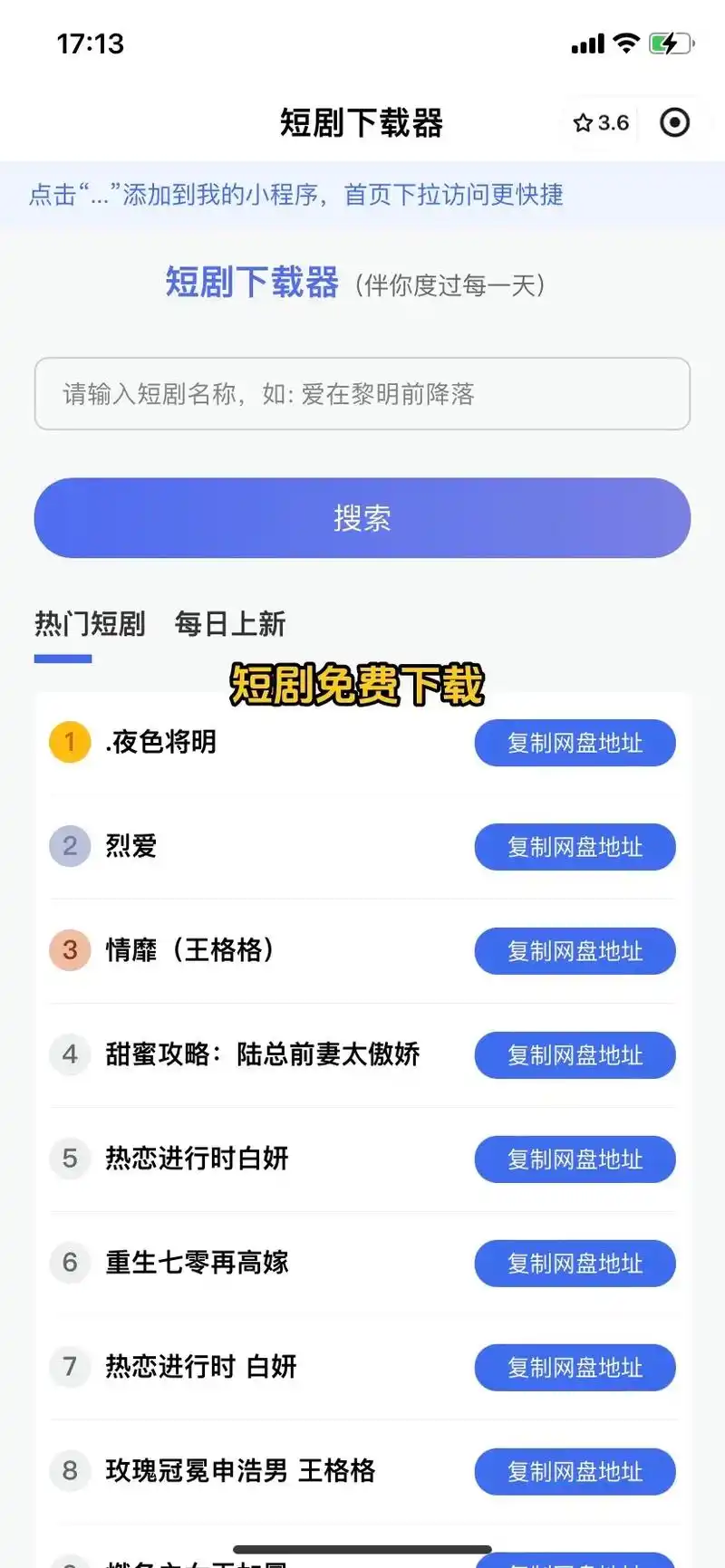
Task: Copy the 网盘地址 for 情靡（王格格）
Action: click(575, 951)
